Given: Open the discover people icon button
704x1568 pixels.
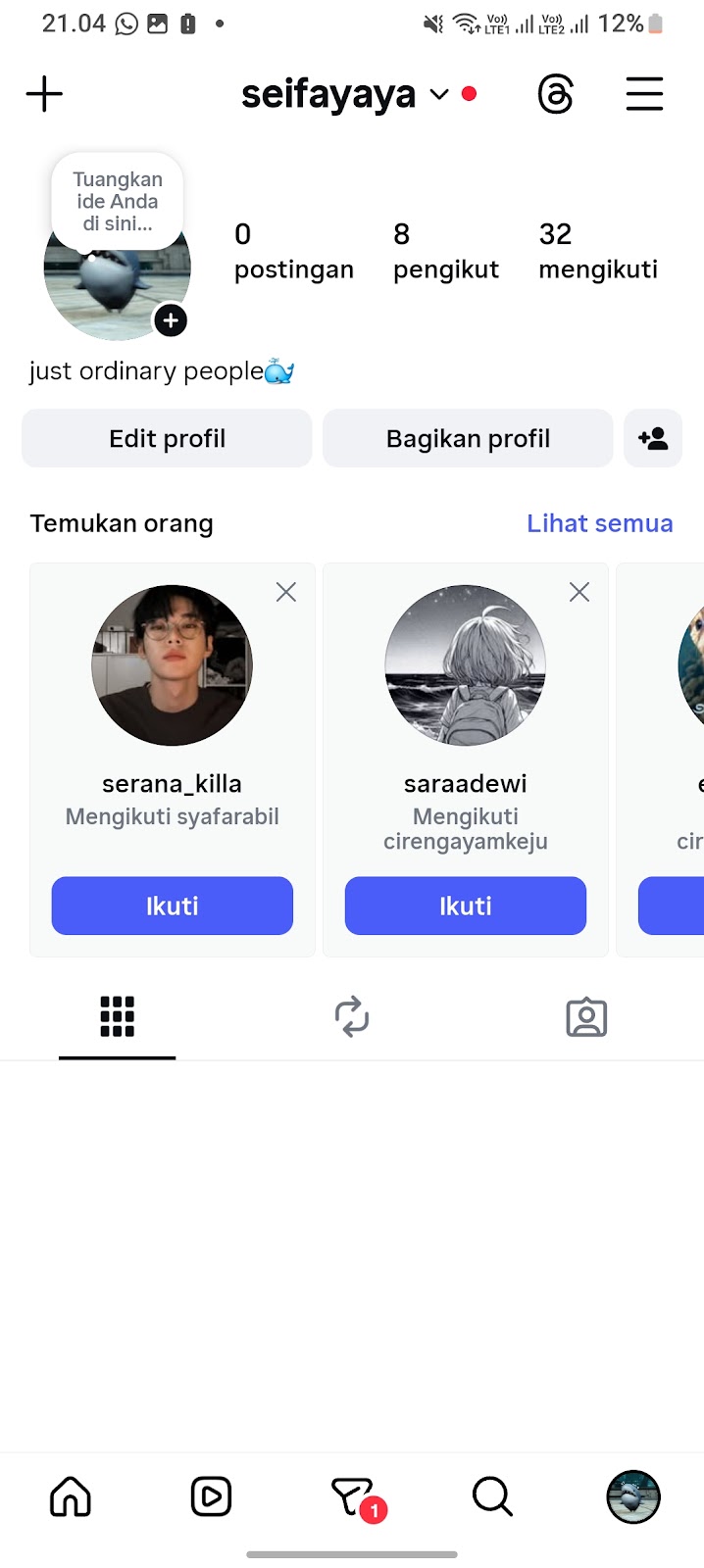Looking at the screenshot, I should point(653,438).
